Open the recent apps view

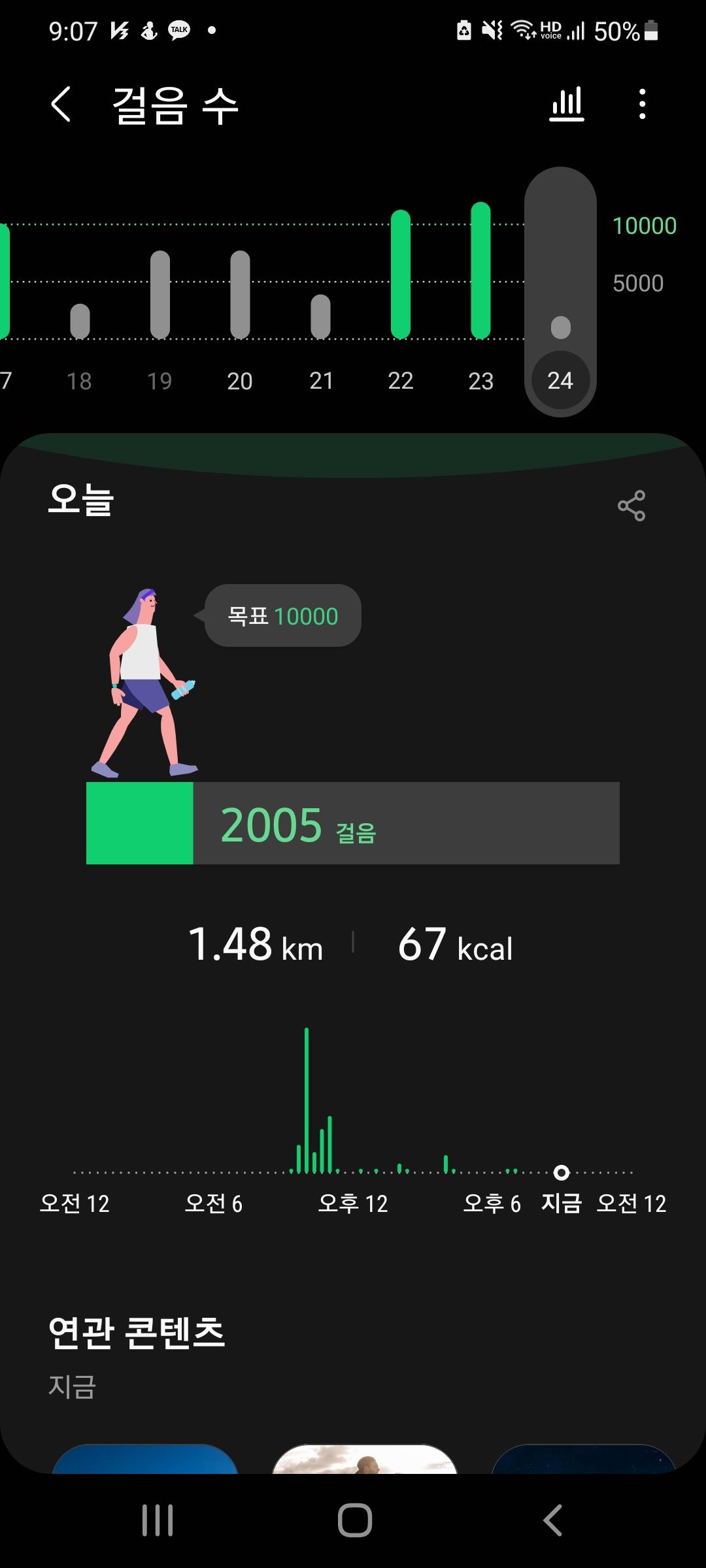[x=158, y=1520]
